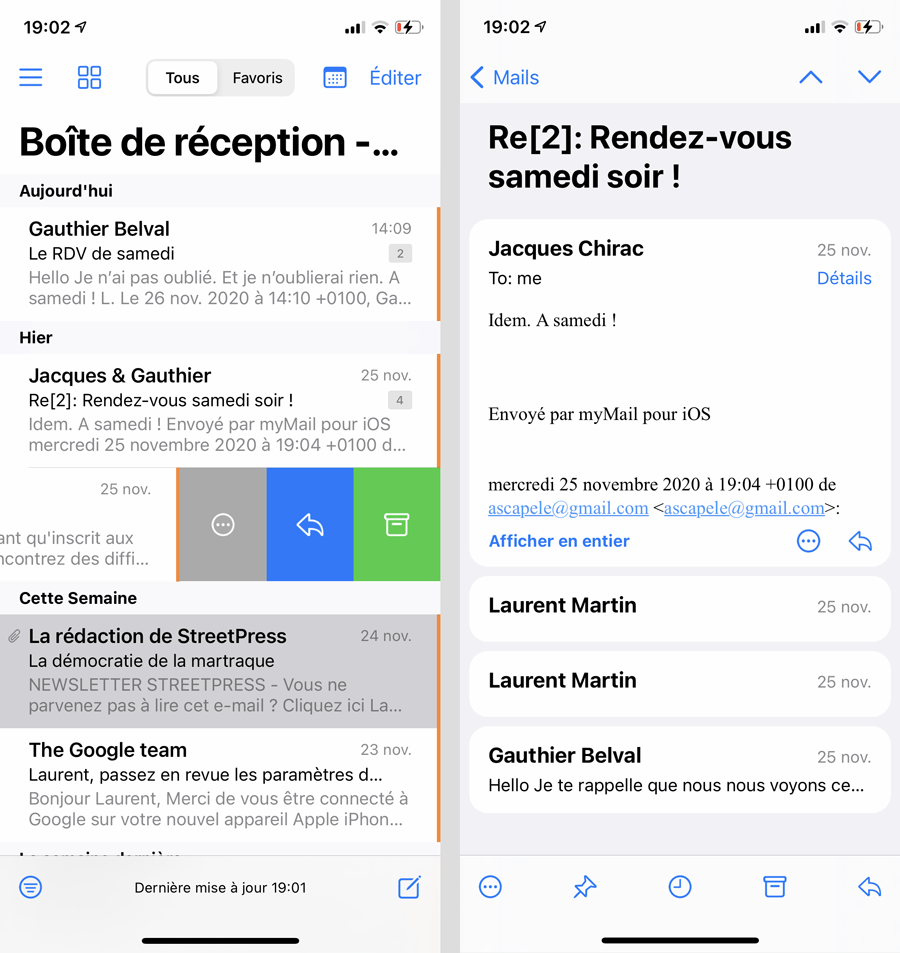Tap the grey more-options swipe action
The image size is (900, 953).
pos(223,525)
